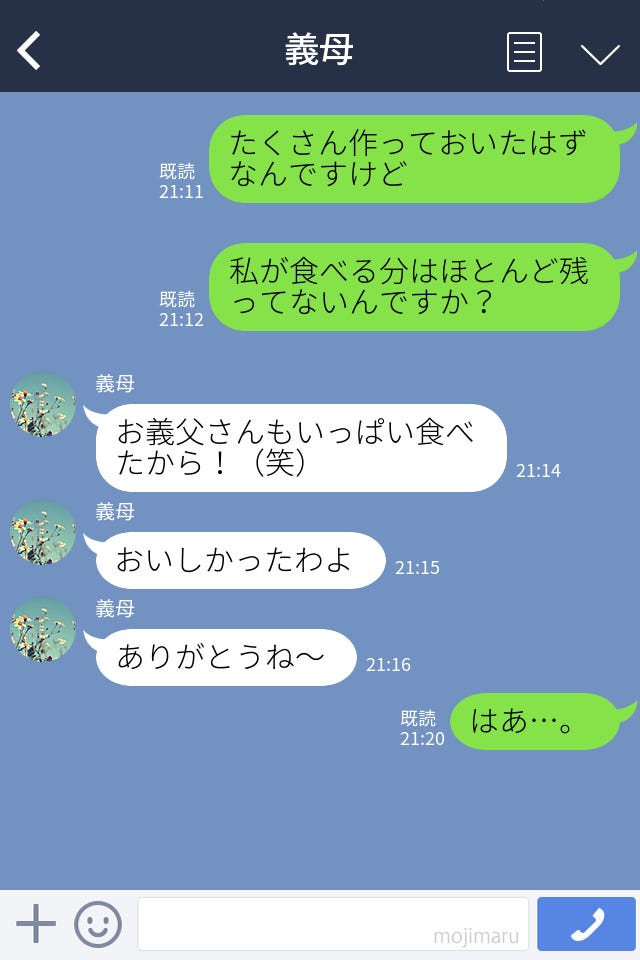Viewport: 640px width, 960px height.
Task: Open the plus attachment menu
Action: click(36, 924)
